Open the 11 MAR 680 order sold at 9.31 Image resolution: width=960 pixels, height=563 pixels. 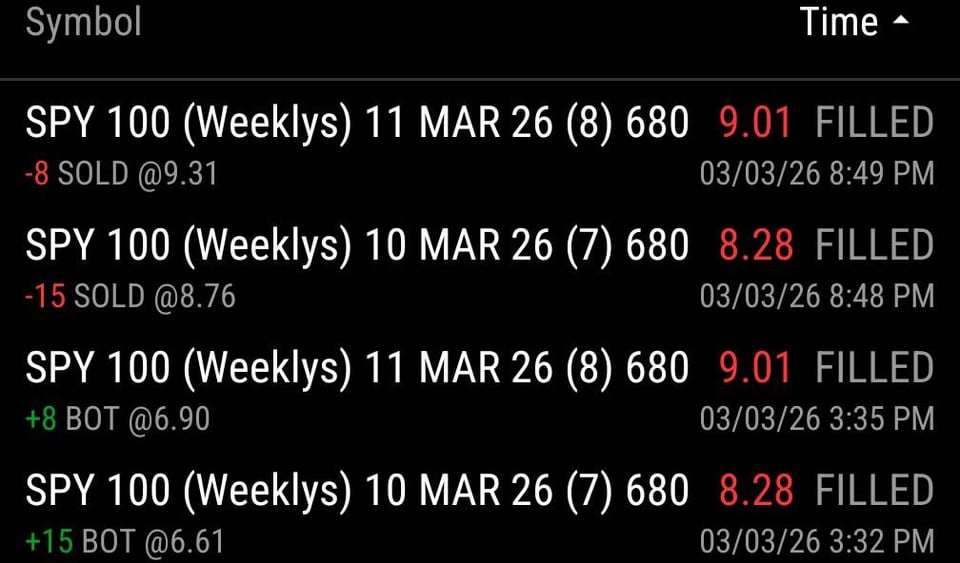[x=480, y=146]
